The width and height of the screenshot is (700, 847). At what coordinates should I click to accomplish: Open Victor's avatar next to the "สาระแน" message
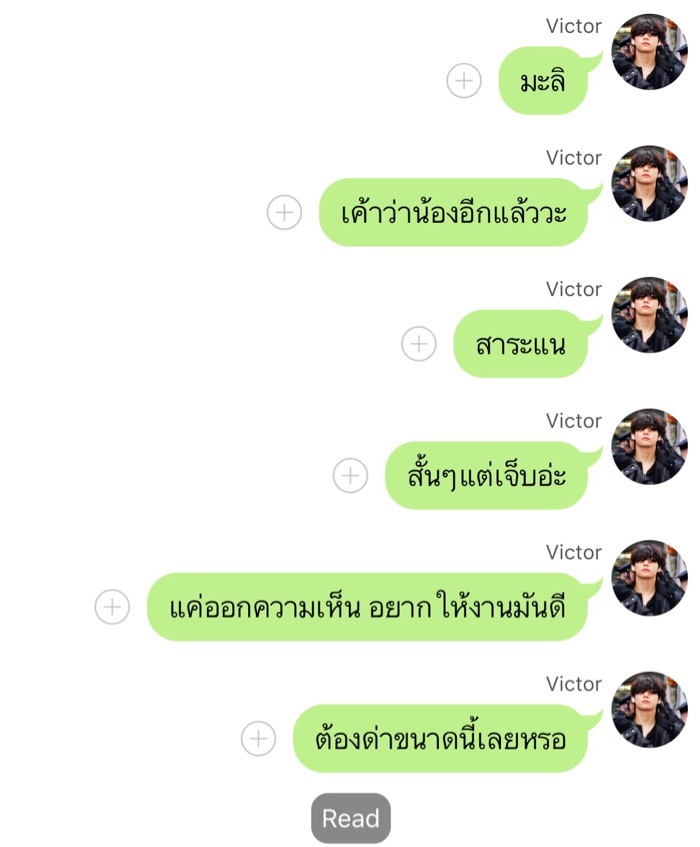point(648,315)
